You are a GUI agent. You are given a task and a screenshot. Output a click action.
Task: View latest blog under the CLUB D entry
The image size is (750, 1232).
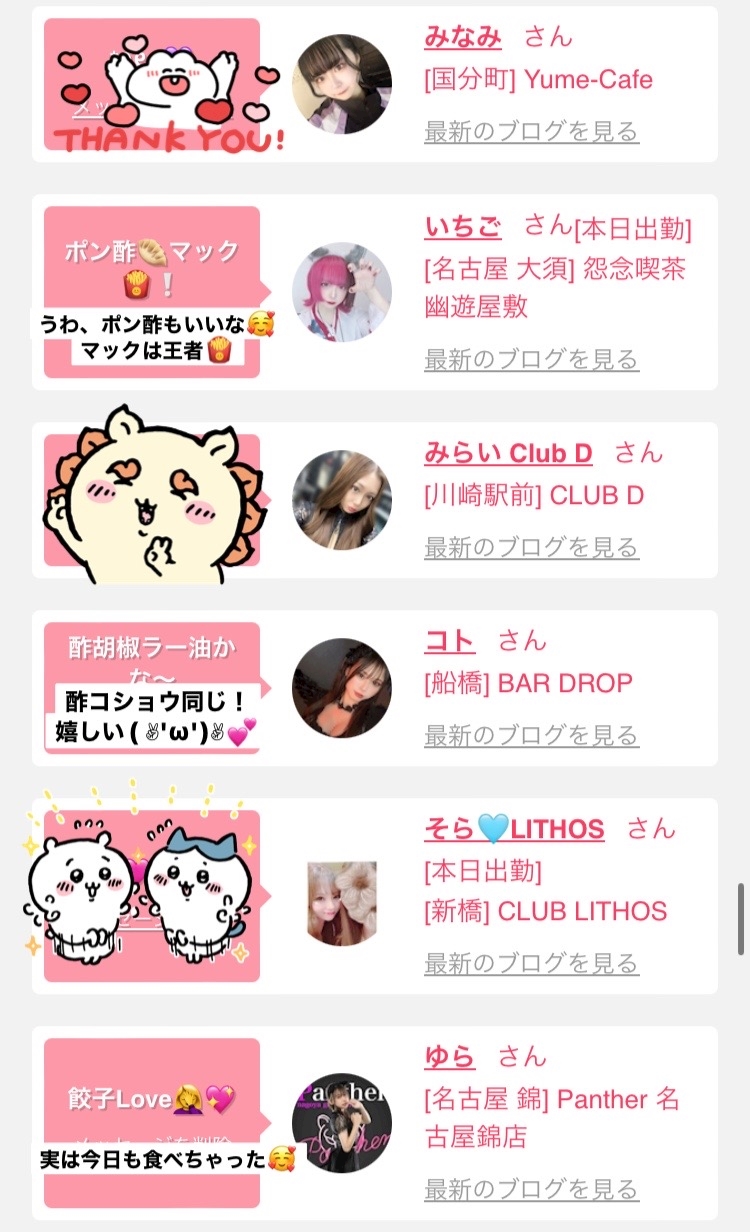coord(531,547)
